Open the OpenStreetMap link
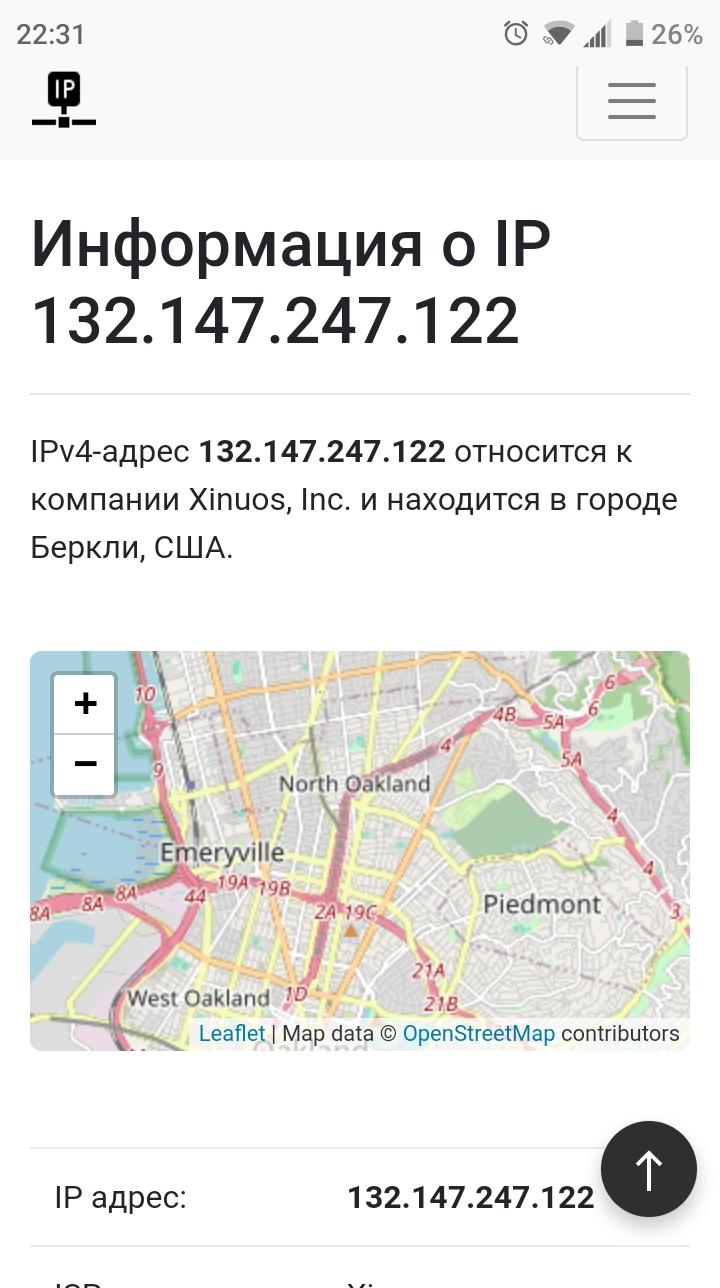The height and width of the screenshot is (1288, 720). point(478,1033)
